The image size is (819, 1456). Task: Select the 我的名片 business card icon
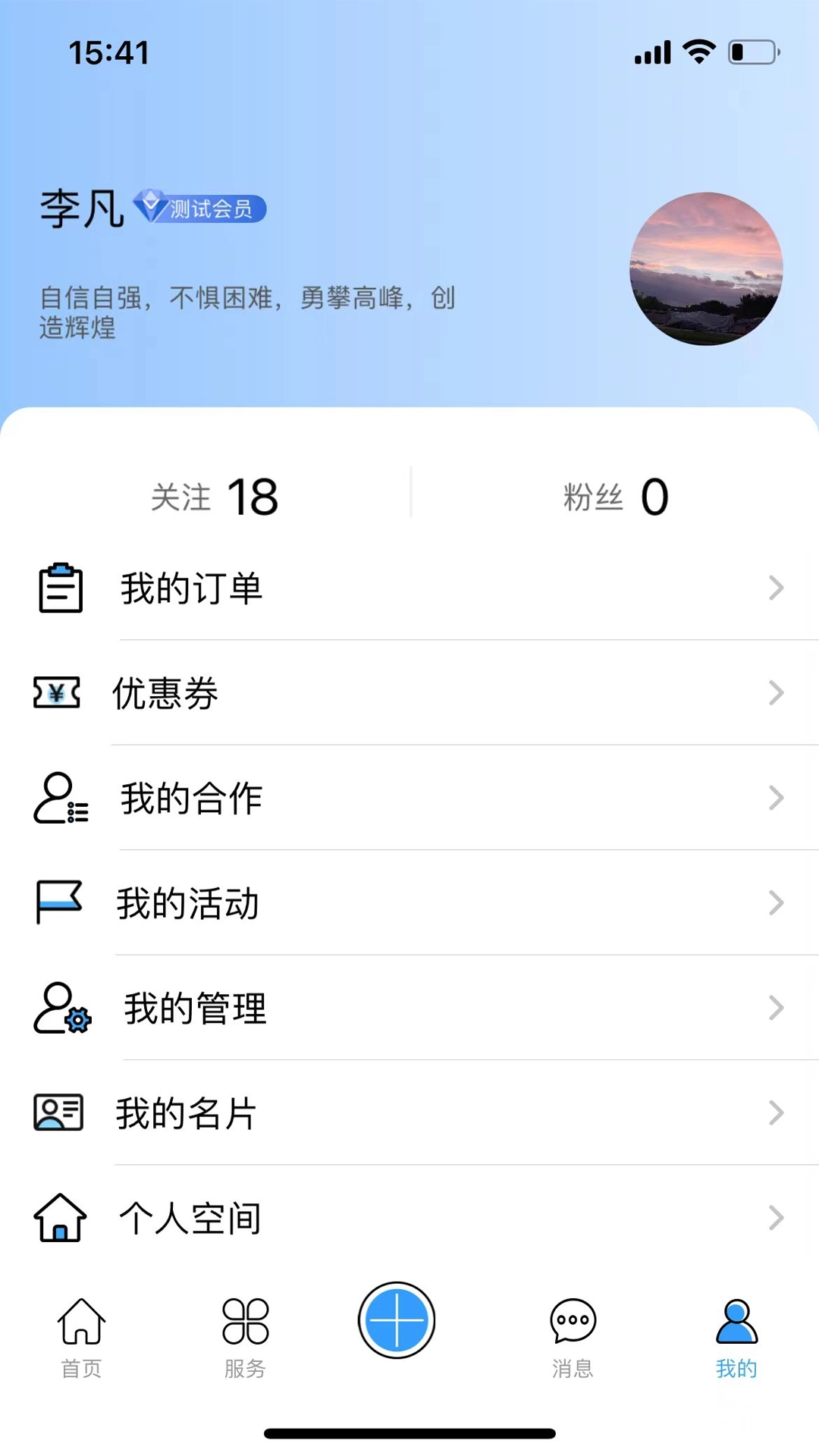click(x=57, y=1113)
